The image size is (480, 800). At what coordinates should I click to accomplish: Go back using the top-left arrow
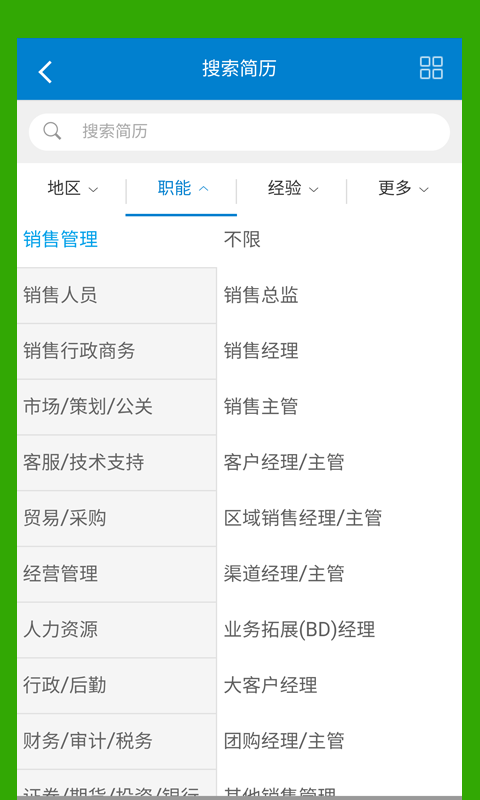pos(45,71)
